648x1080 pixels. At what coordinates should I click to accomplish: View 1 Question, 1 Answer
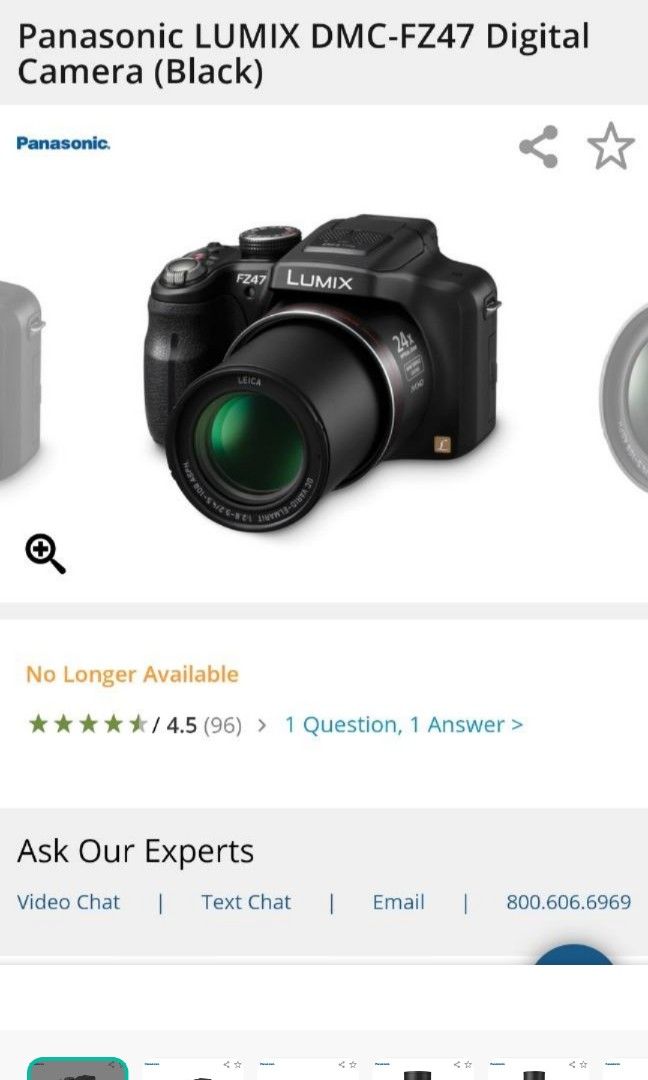tap(404, 725)
